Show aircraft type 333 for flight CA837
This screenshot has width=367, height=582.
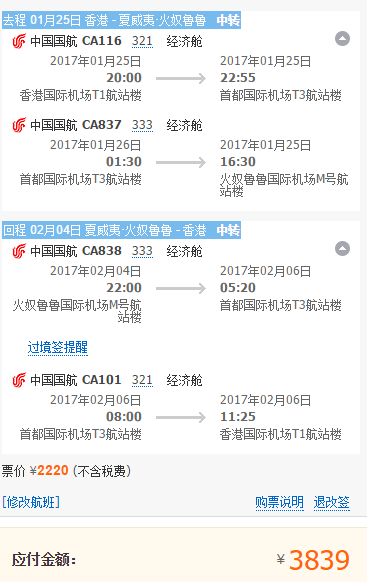coord(142,125)
